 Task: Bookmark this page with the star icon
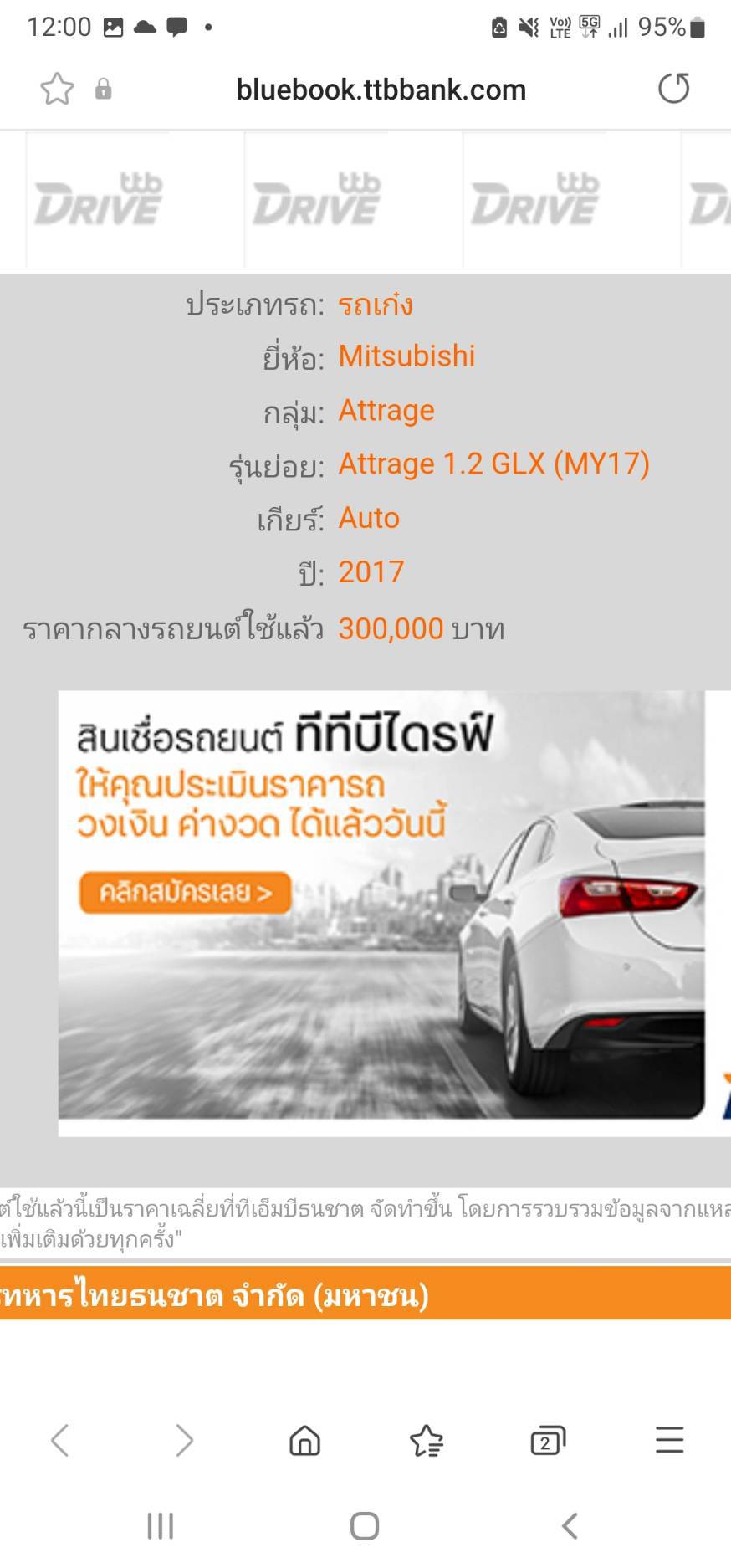57,89
